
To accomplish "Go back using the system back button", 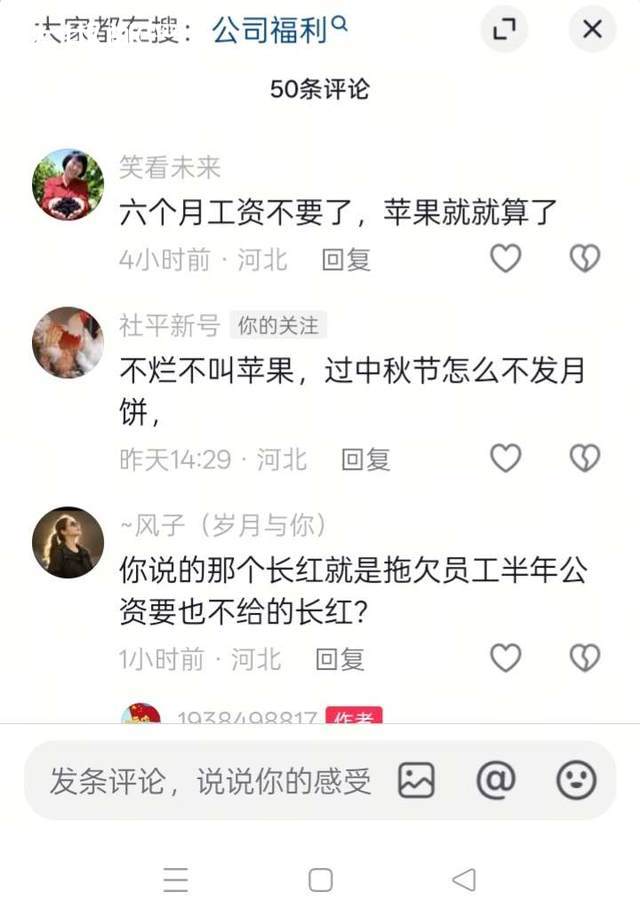I will pos(464,880).
